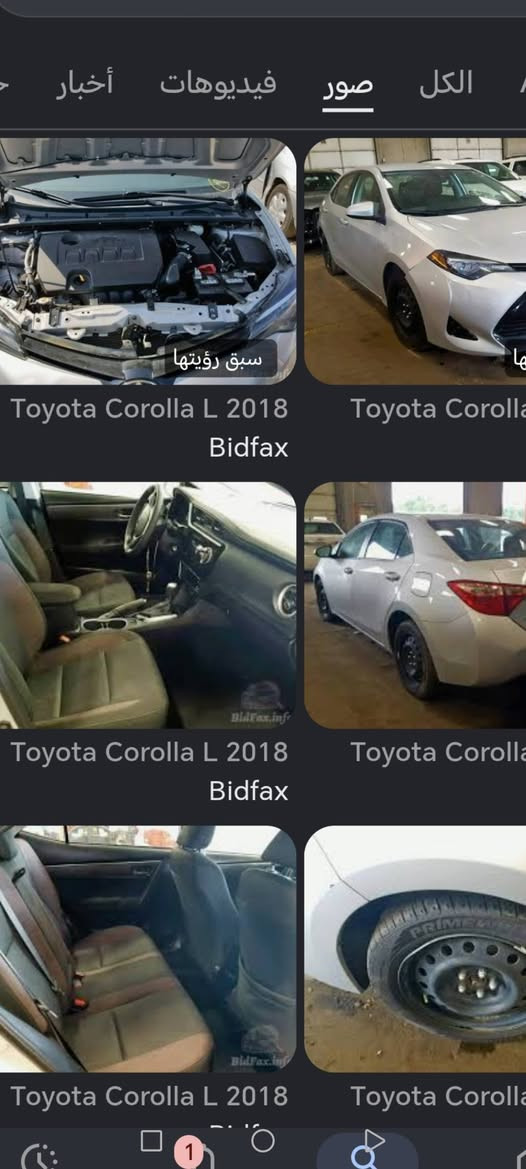Screen dimensions: 526x1169
Task: Open the Corolla back seats image
Action: pyautogui.click(x=148, y=949)
